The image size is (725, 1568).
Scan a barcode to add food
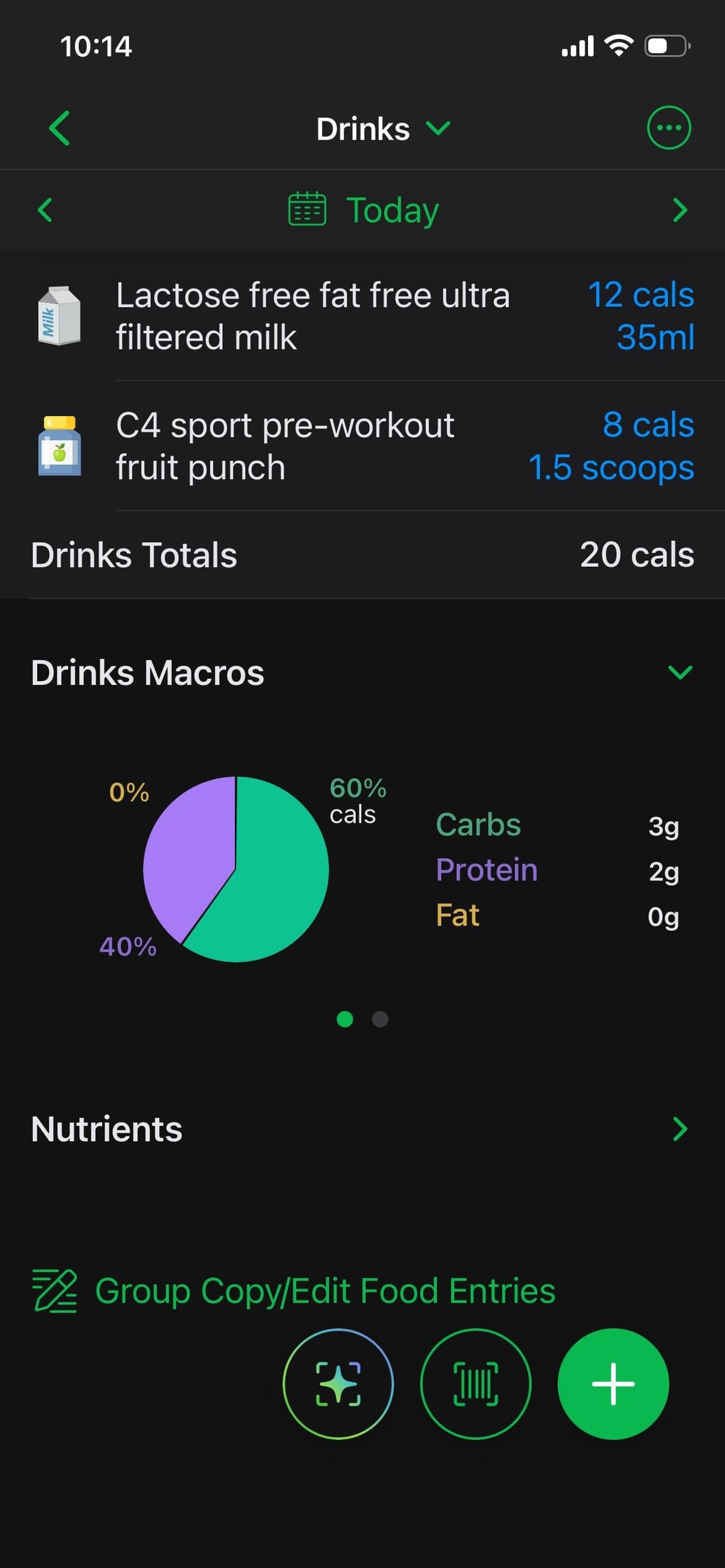point(475,1383)
